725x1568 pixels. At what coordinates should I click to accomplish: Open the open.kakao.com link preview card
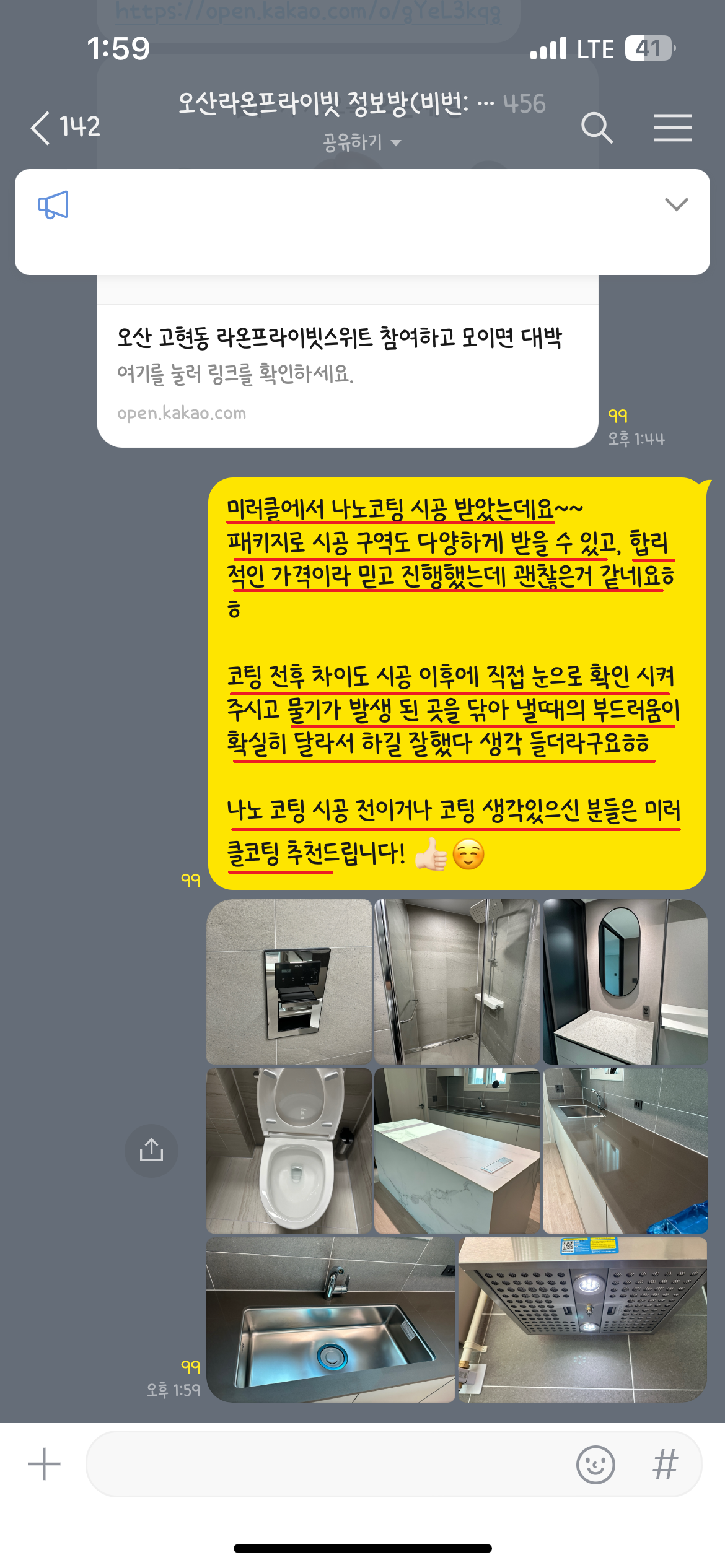[347, 372]
